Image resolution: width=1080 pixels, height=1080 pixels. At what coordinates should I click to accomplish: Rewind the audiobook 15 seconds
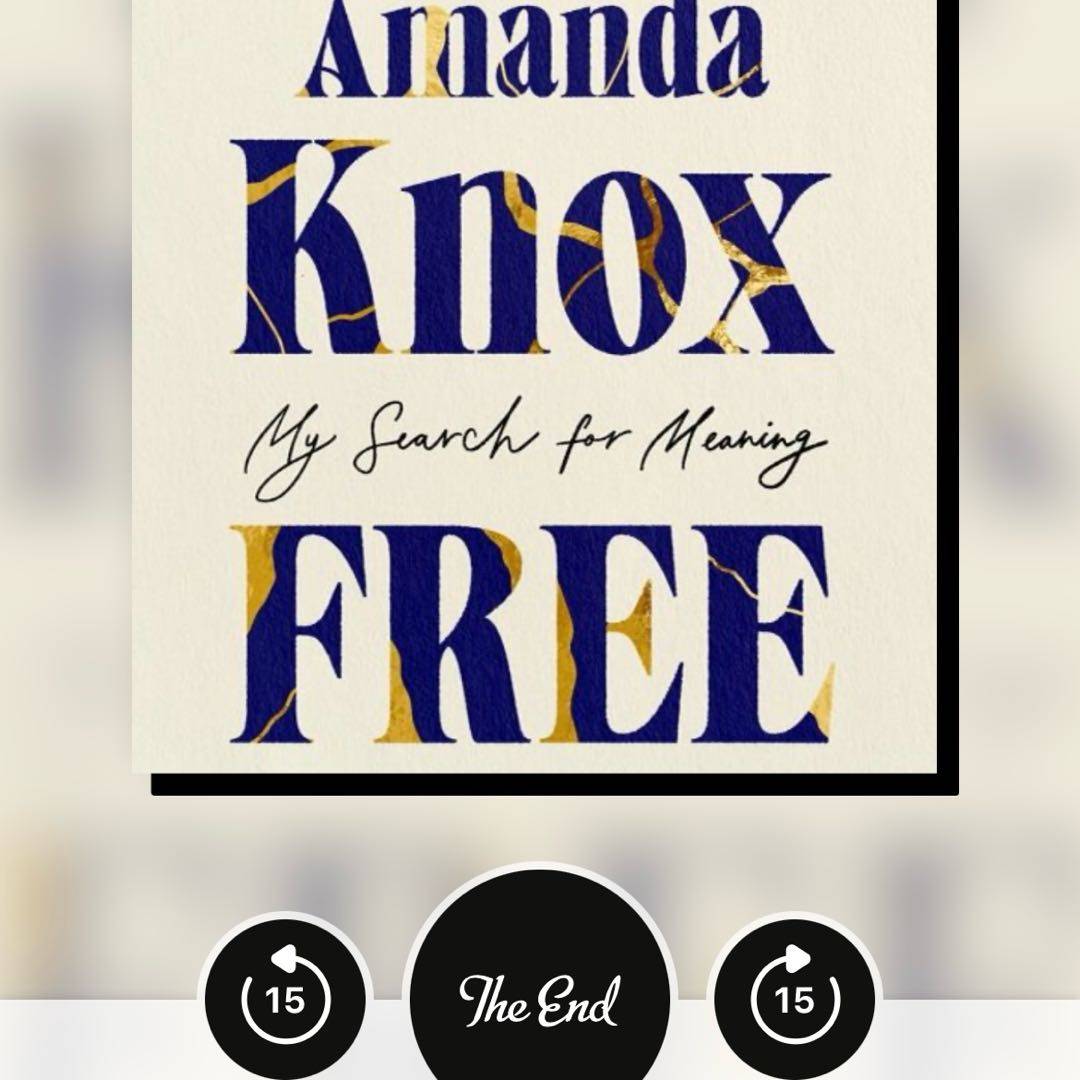285,998
